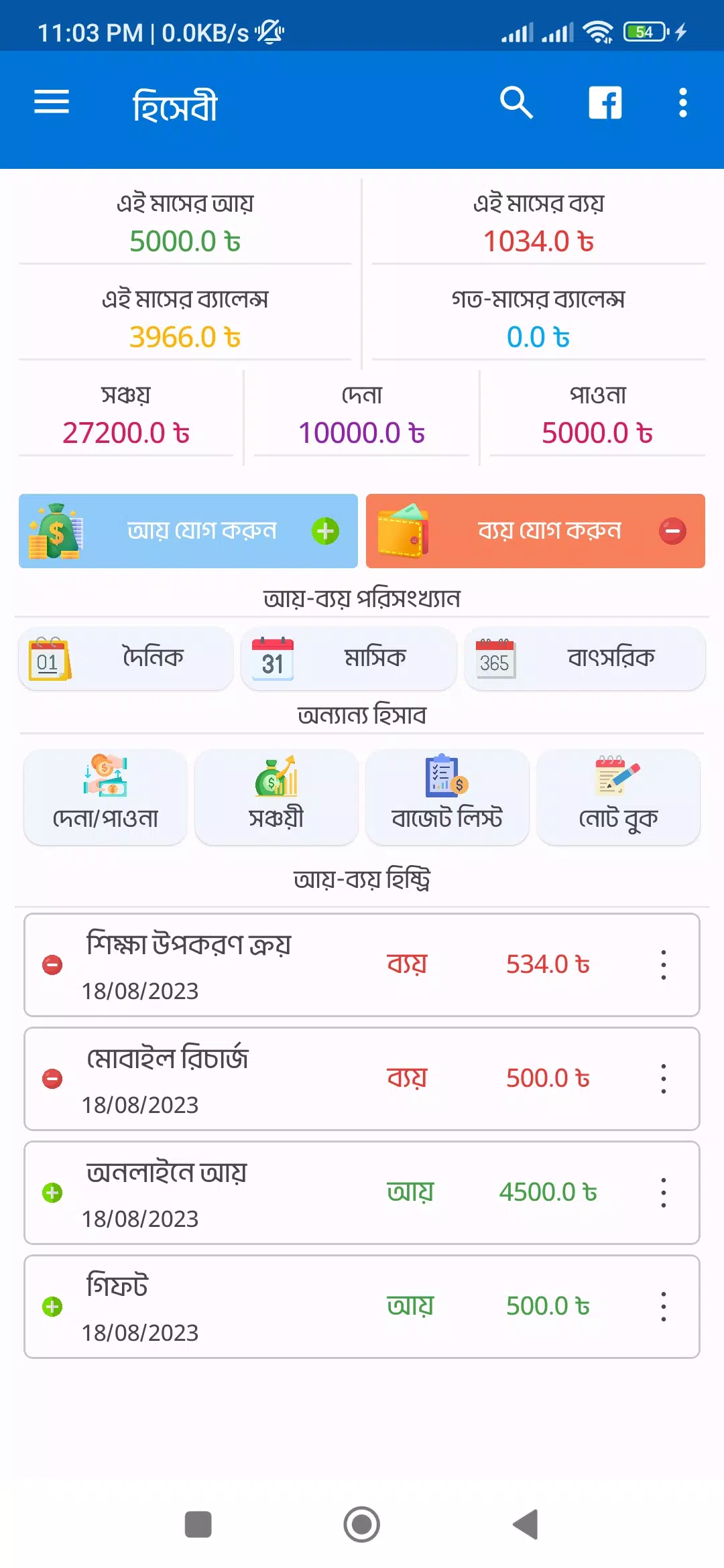The width and height of the screenshot is (724, 1568).
Task: Open the Facebook page icon
Action: (x=605, y=103)
